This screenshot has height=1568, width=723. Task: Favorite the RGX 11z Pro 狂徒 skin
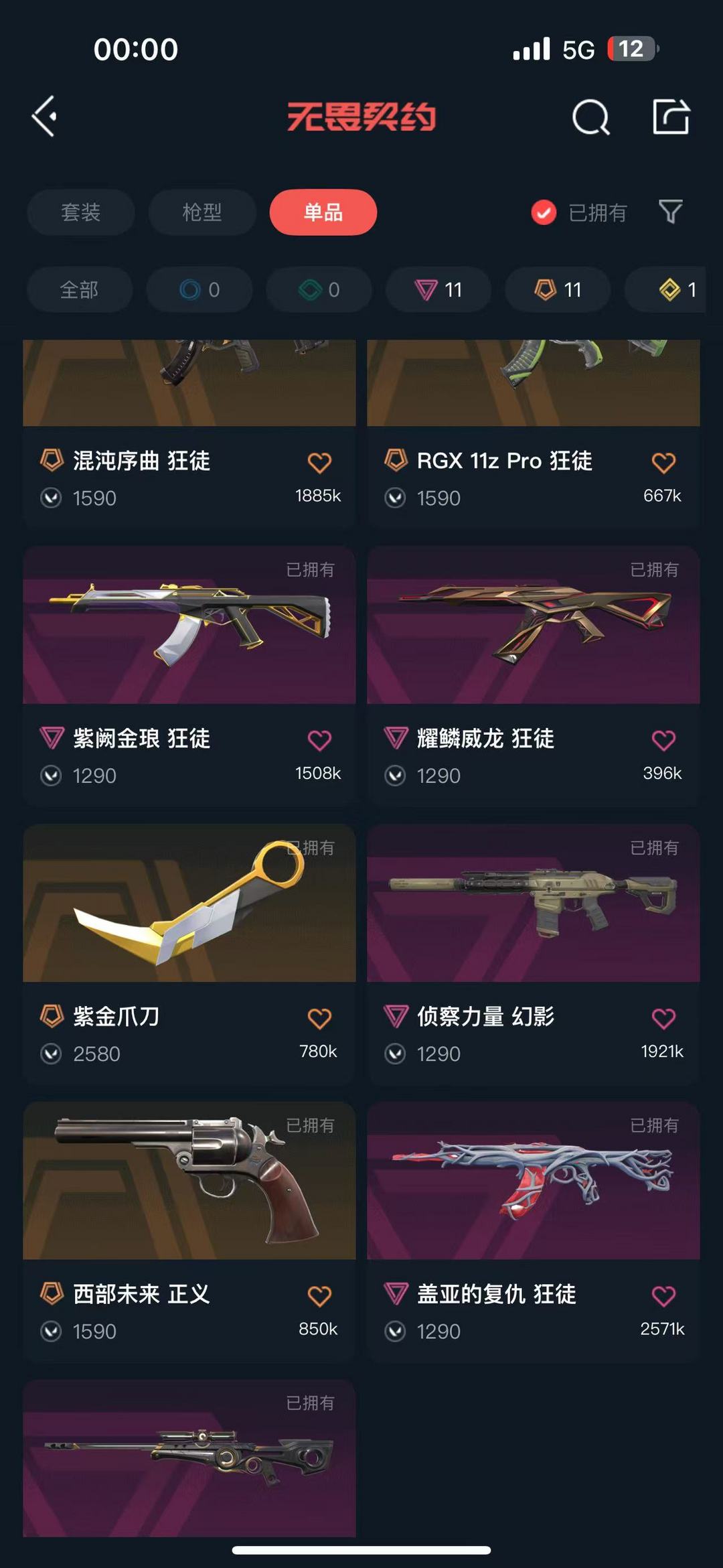click(663, 462)
